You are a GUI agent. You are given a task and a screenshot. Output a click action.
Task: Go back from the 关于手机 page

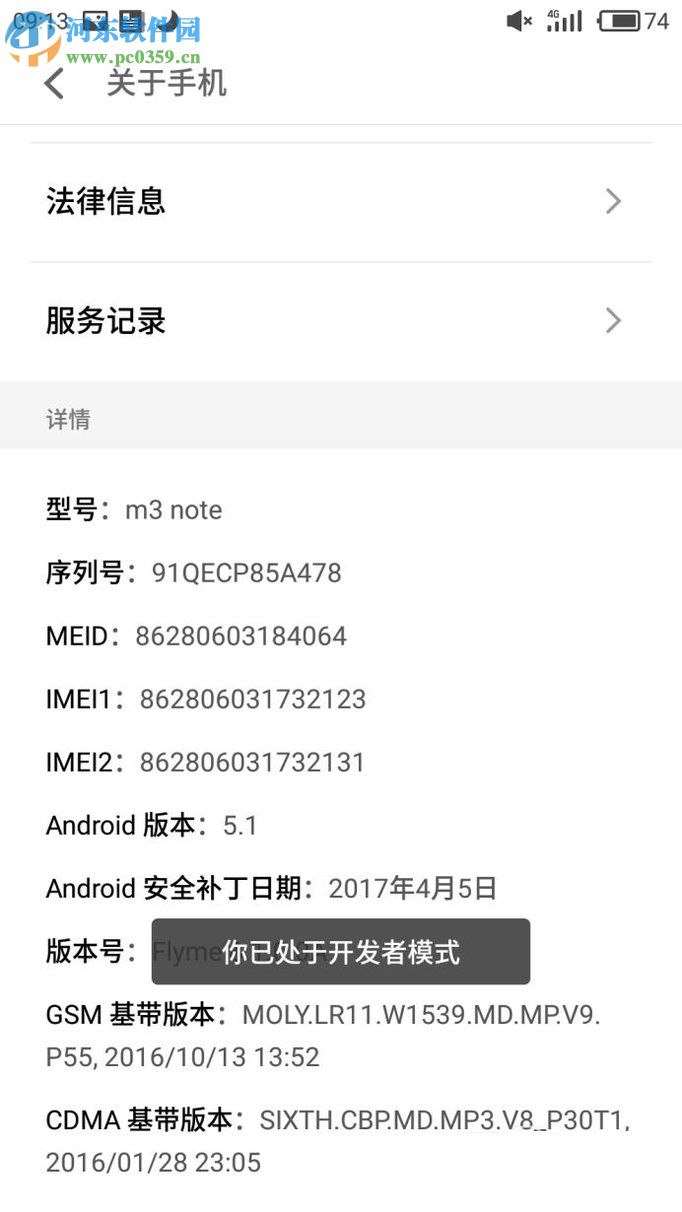click(55, 84)
